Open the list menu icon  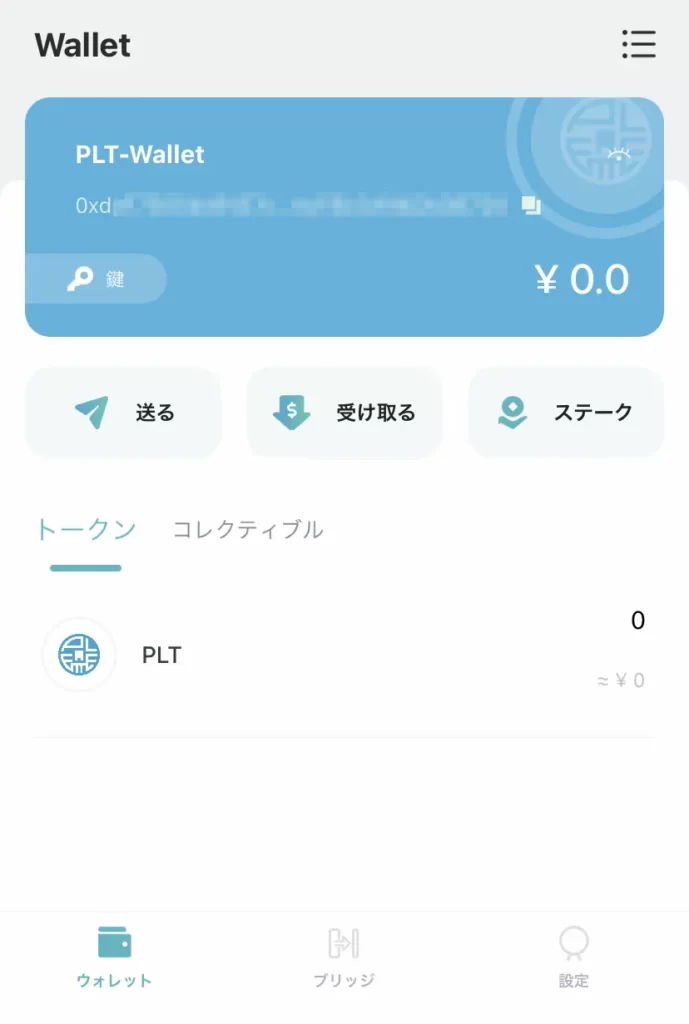coord(638,44)
